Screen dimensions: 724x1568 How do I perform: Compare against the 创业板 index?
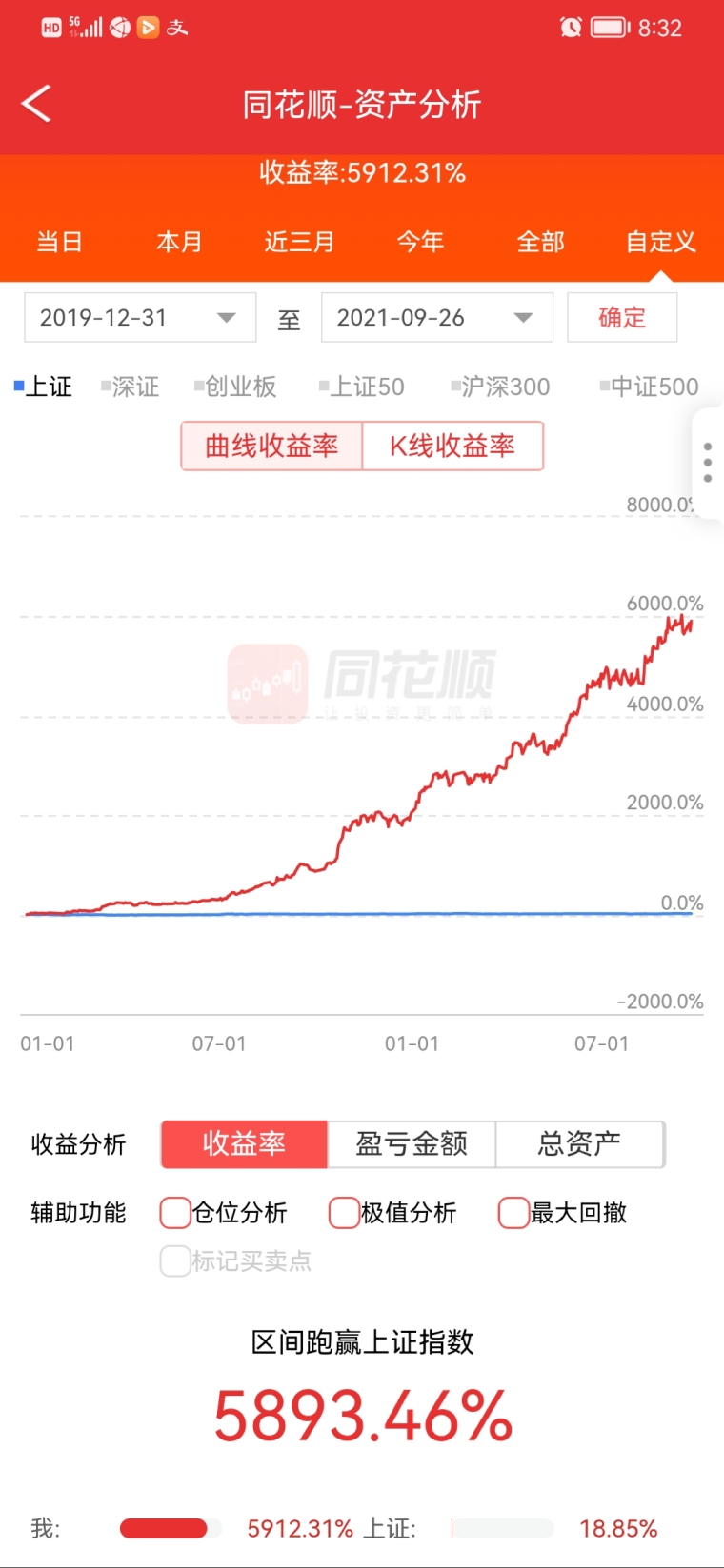235,387
